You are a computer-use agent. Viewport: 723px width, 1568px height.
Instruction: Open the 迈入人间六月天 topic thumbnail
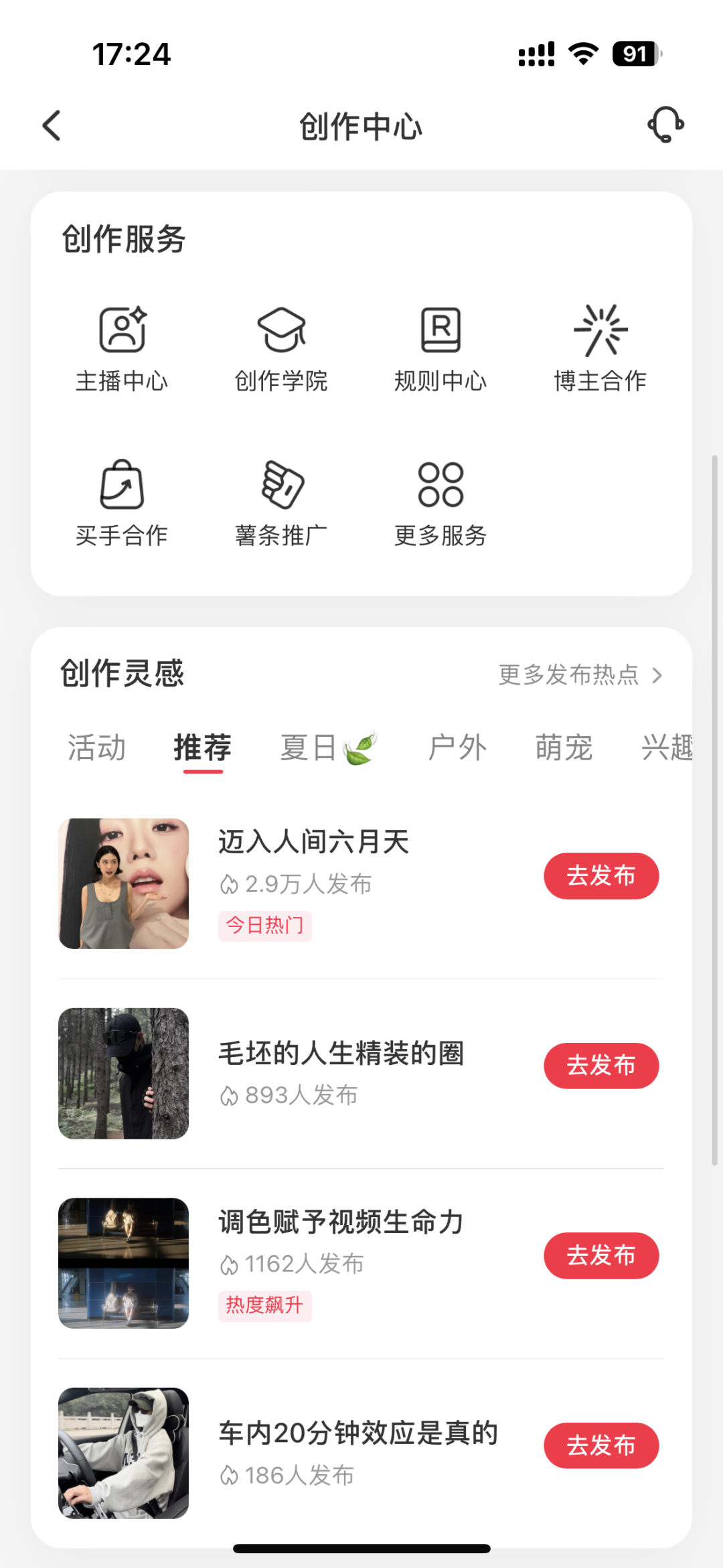(124, 883)
